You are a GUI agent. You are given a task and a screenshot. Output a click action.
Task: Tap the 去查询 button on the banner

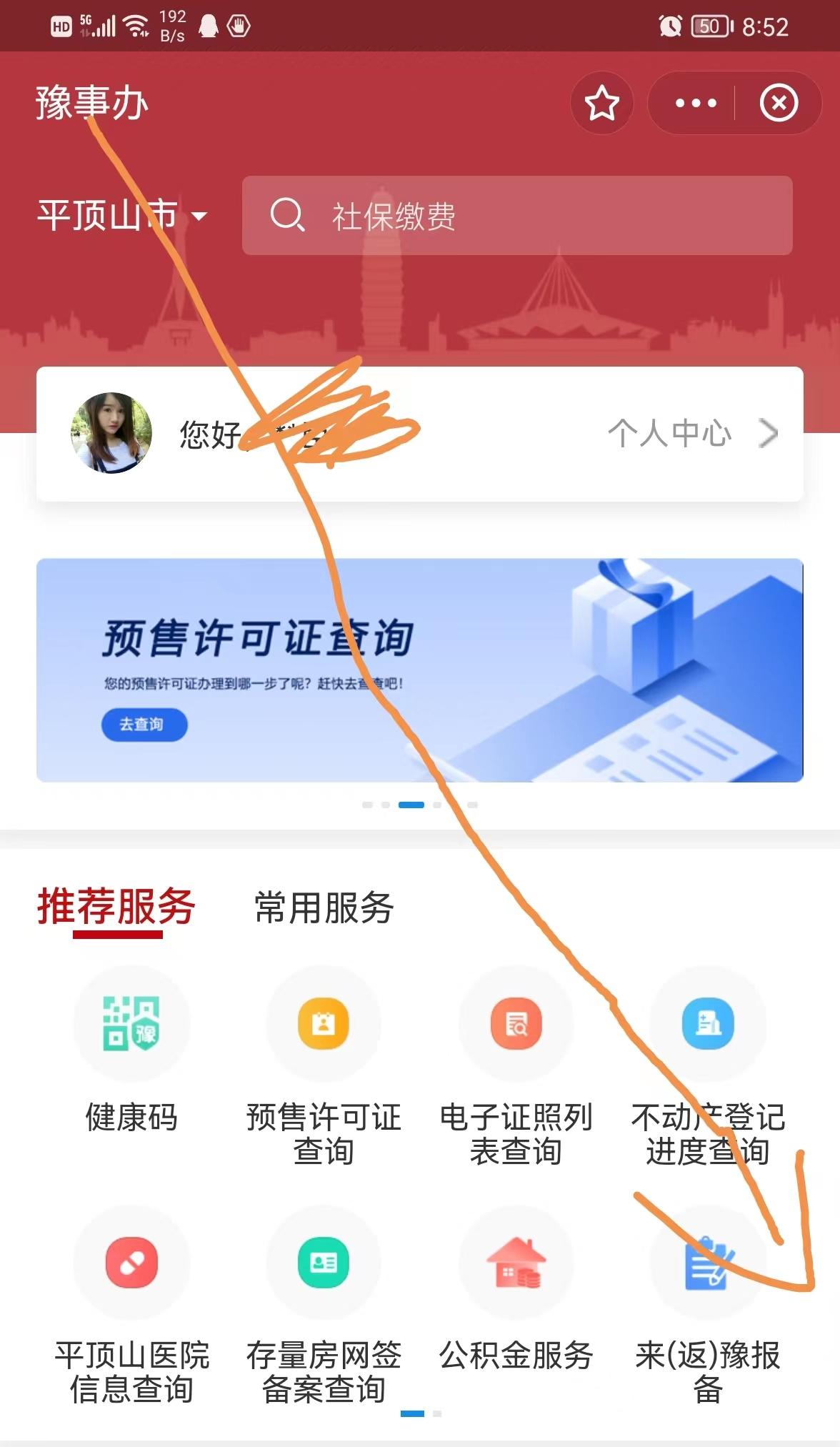point(144,725)
